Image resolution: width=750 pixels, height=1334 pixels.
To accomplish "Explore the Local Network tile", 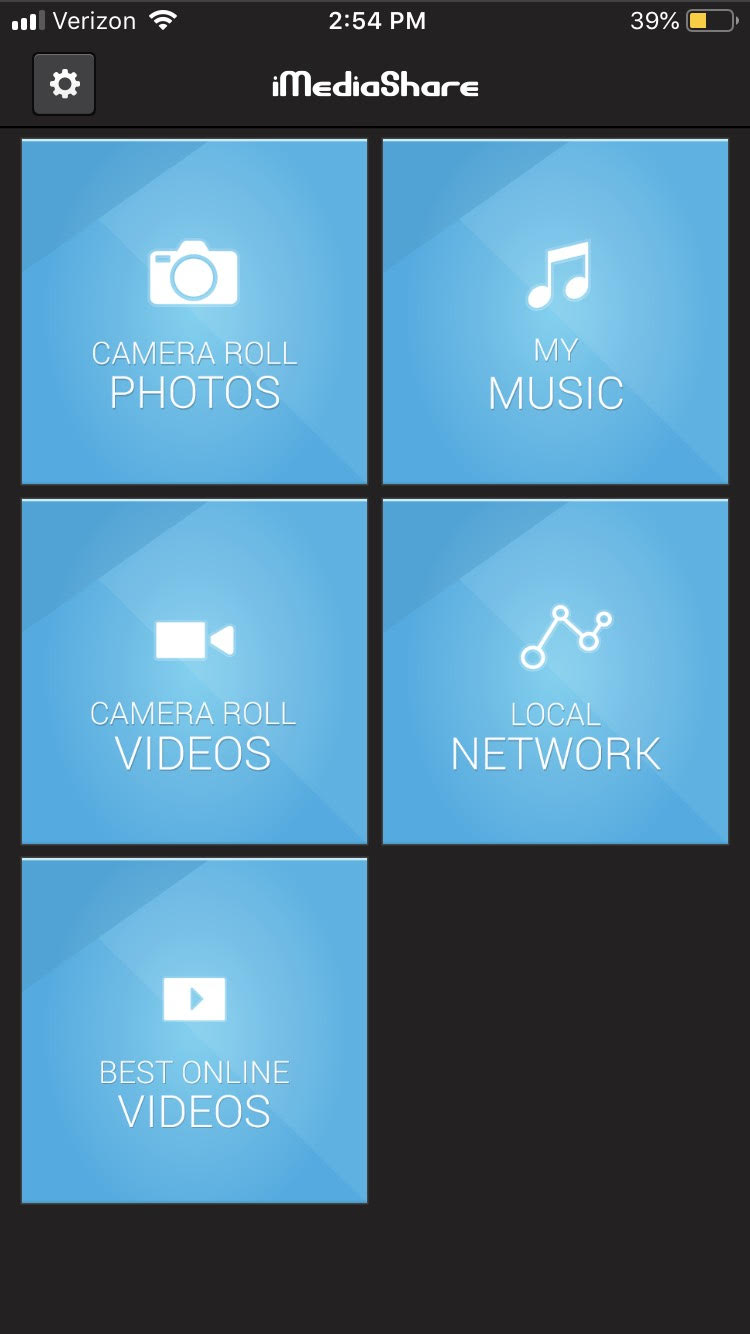I will 556,671.
